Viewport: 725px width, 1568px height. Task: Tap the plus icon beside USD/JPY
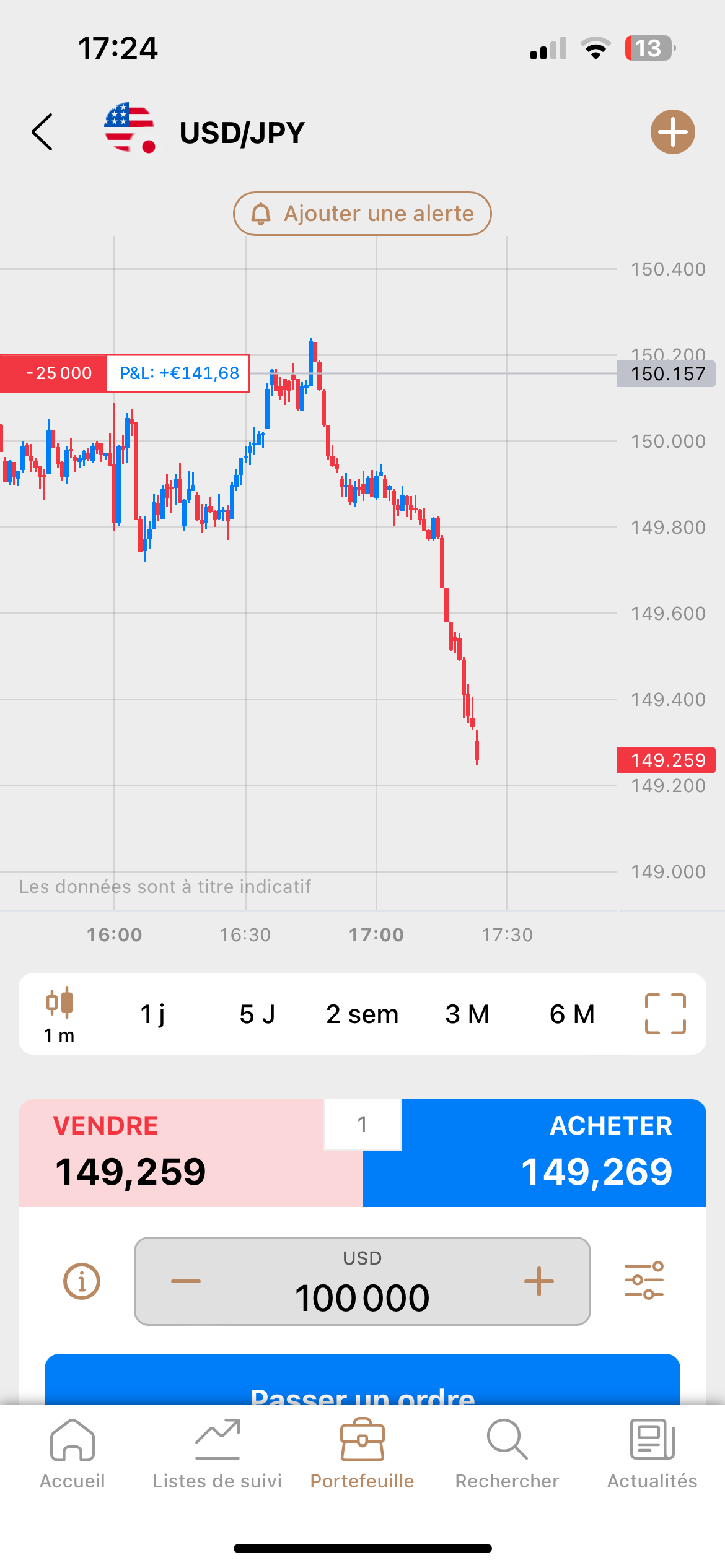point(672,132)
